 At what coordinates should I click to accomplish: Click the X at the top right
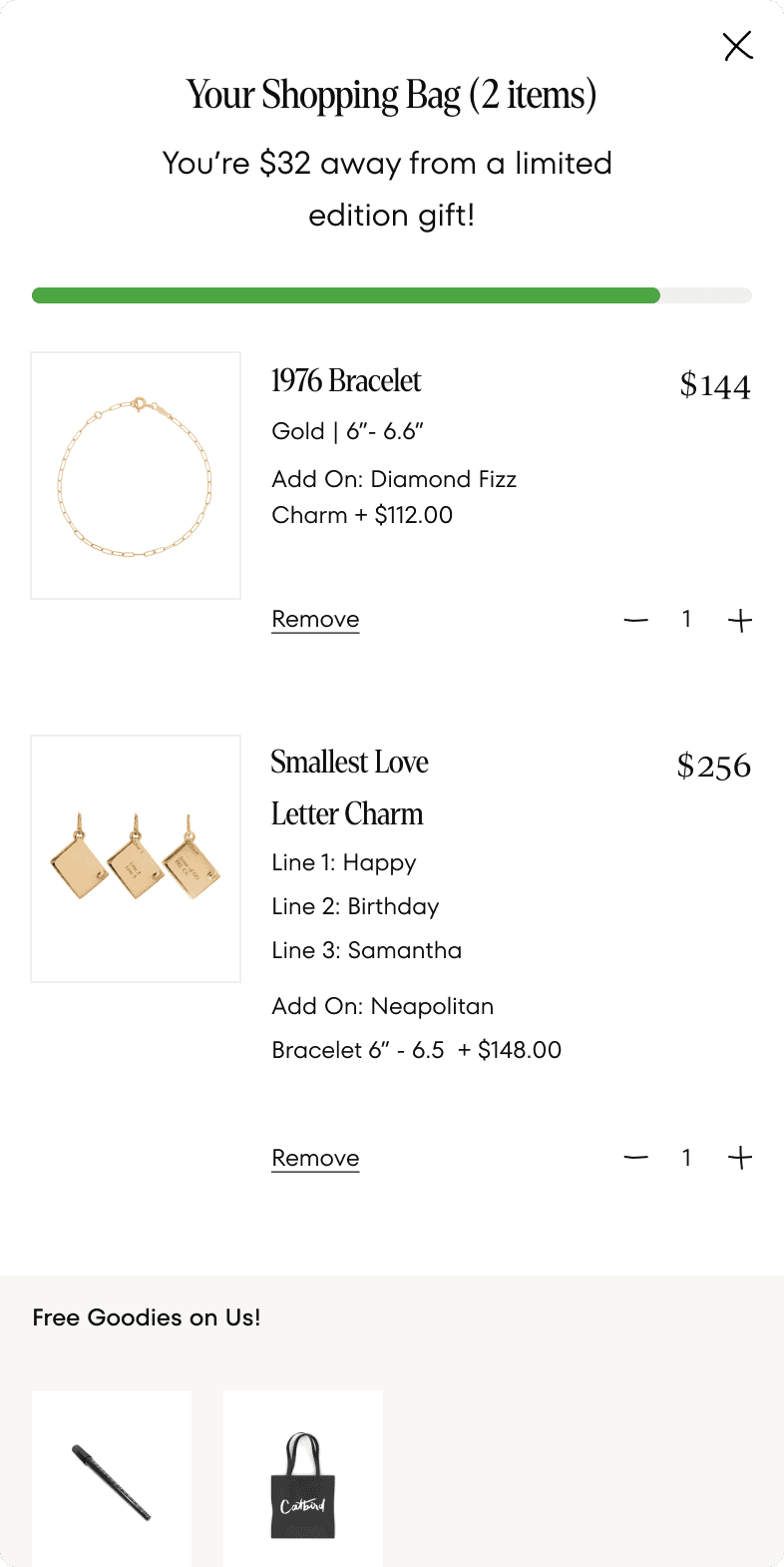pos(738,46)
